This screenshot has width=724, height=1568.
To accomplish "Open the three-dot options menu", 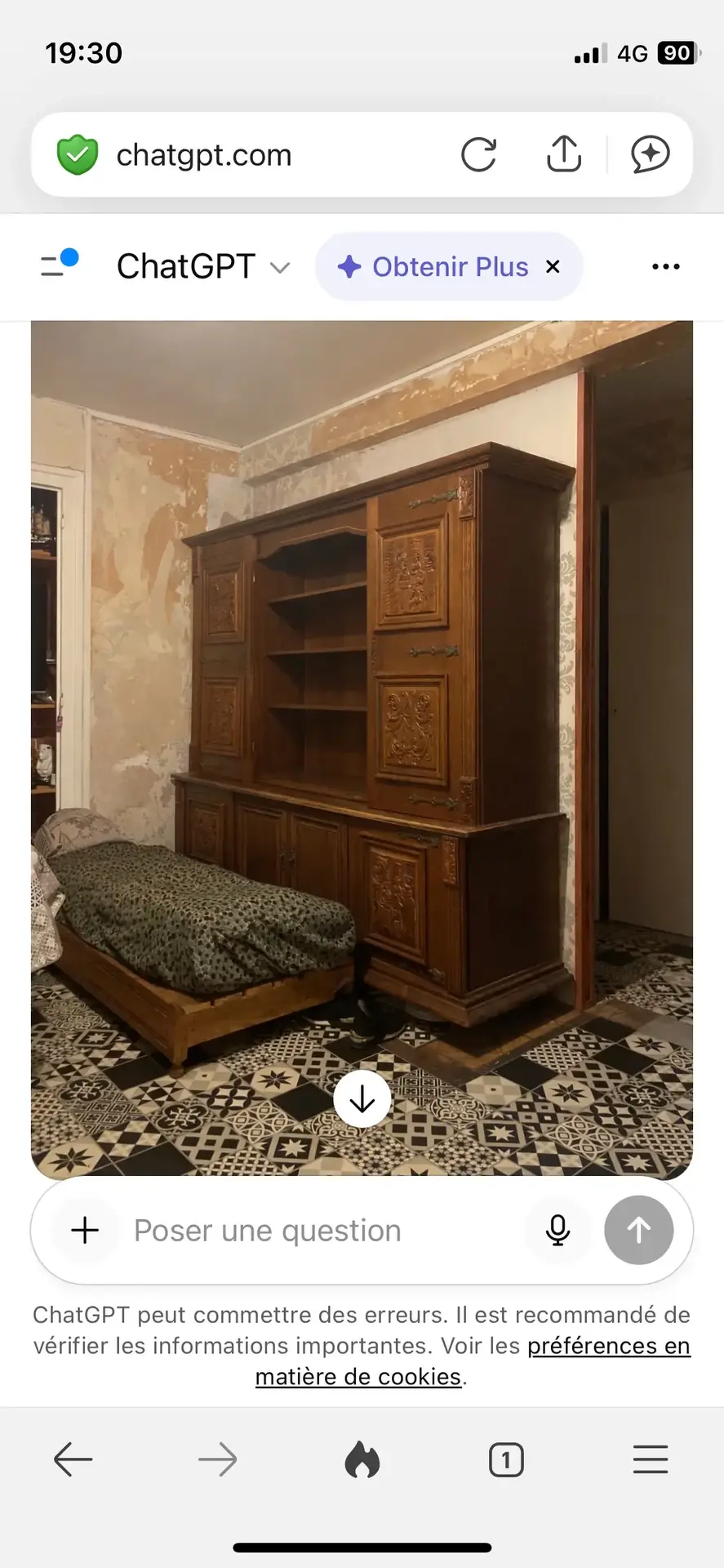I will tap(666, 267).
